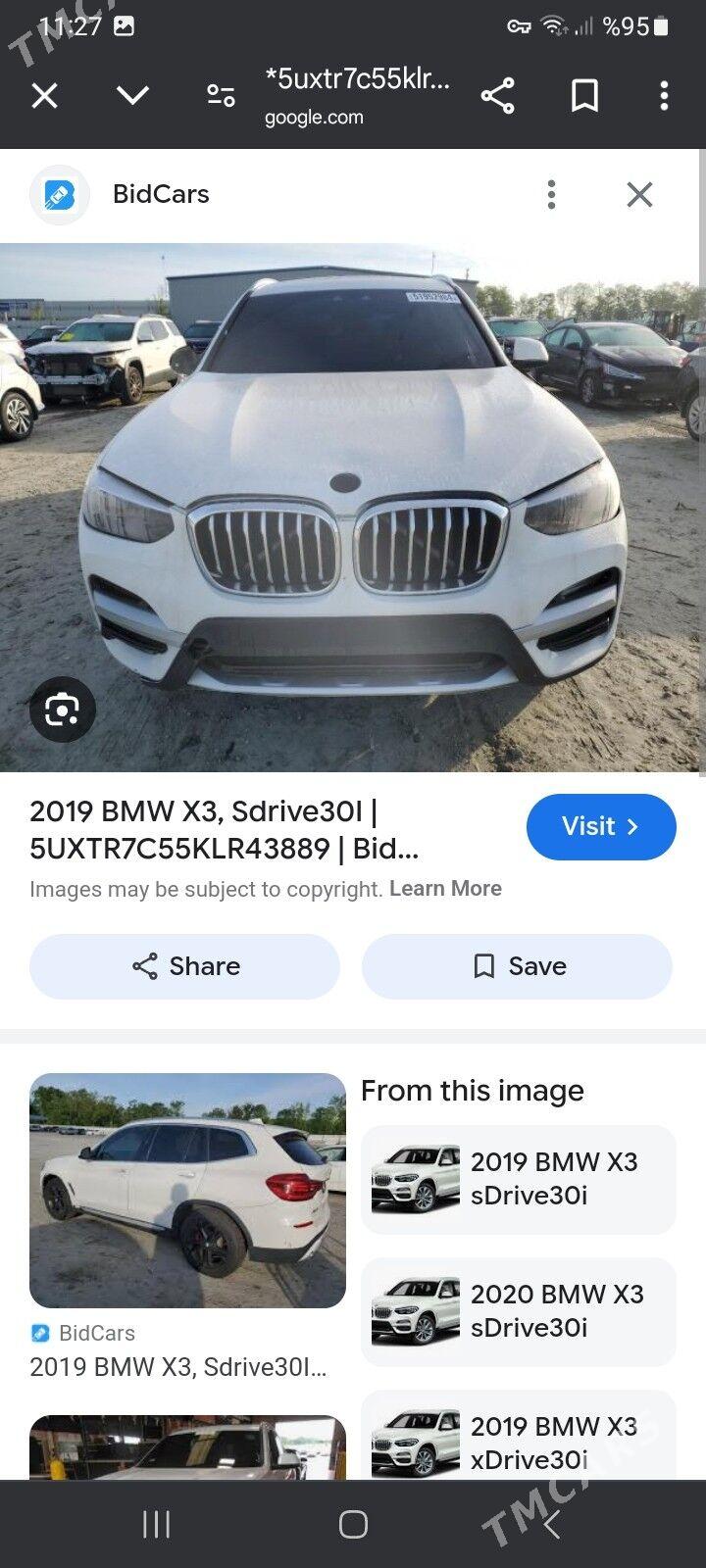Search this image with Google Lens
This screenshot has height=1568, width=706.
coord(63,709)
